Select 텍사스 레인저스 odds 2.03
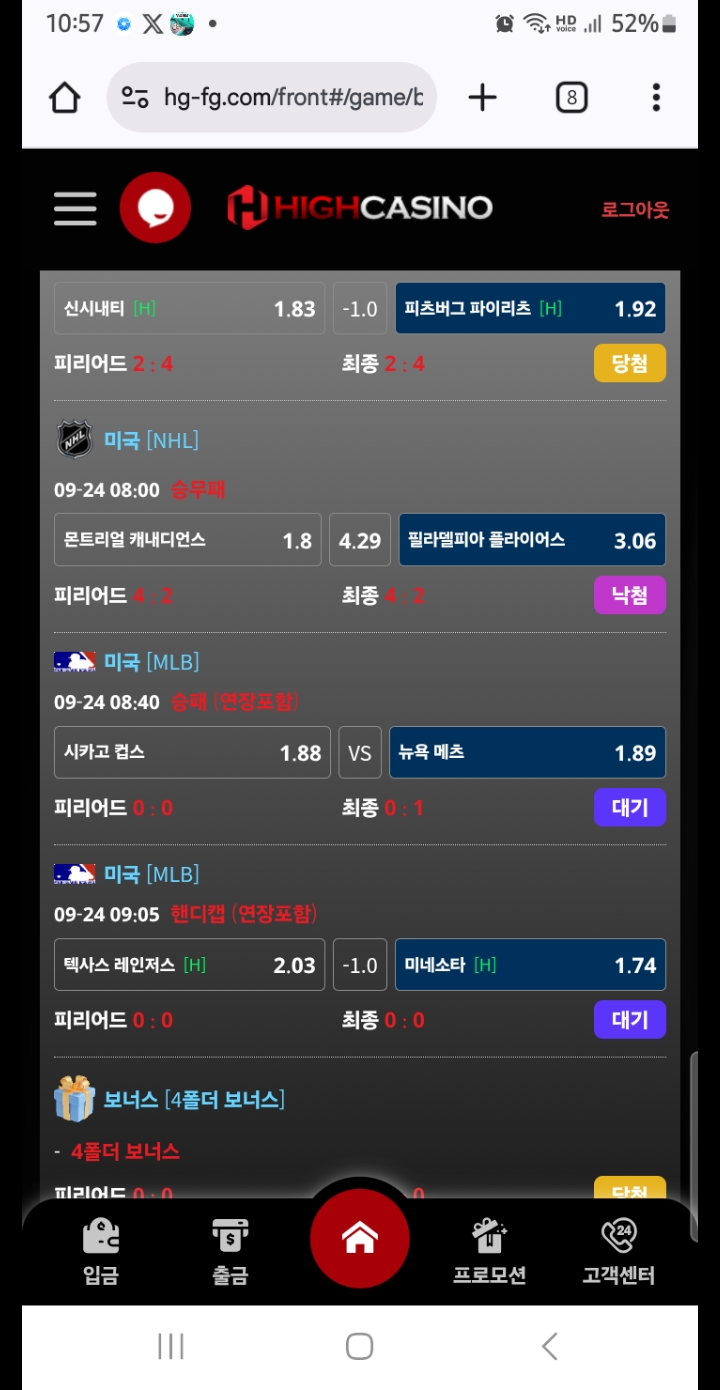Viewport: 720px width, 1390px height. [x=189, y=964]
